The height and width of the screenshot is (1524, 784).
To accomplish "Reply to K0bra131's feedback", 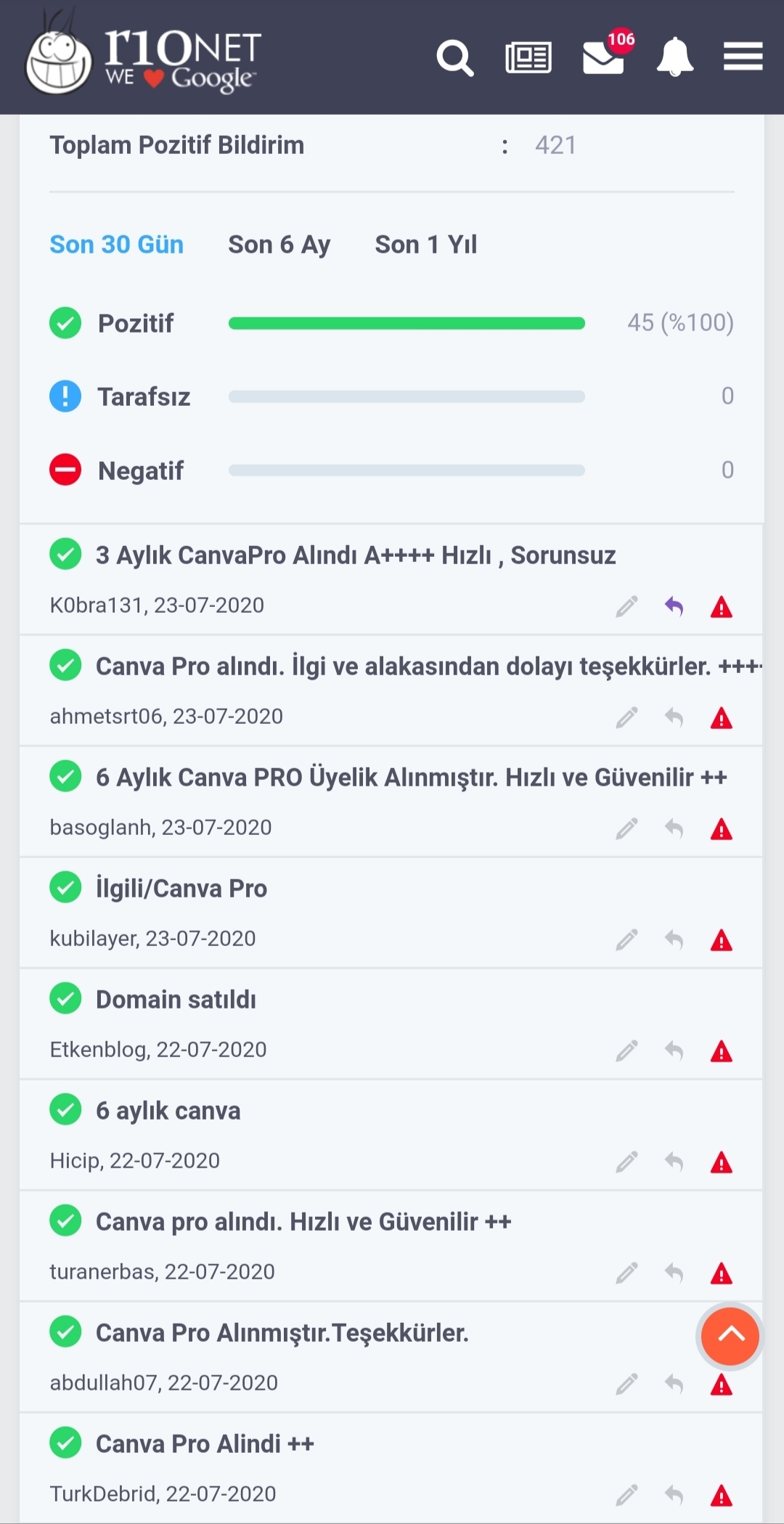I will pyautogui.click(x=674, y=606).
